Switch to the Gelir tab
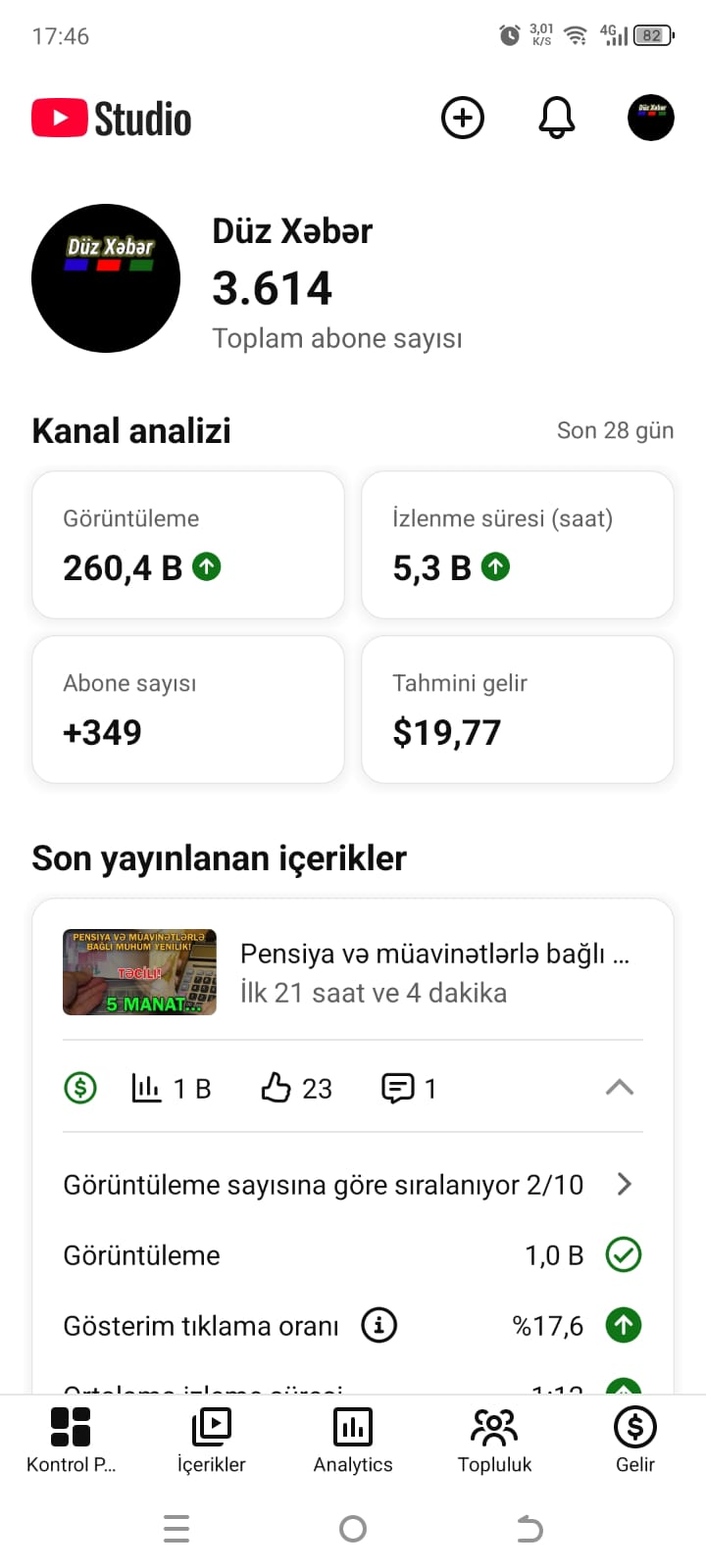 pos(635,1439)
